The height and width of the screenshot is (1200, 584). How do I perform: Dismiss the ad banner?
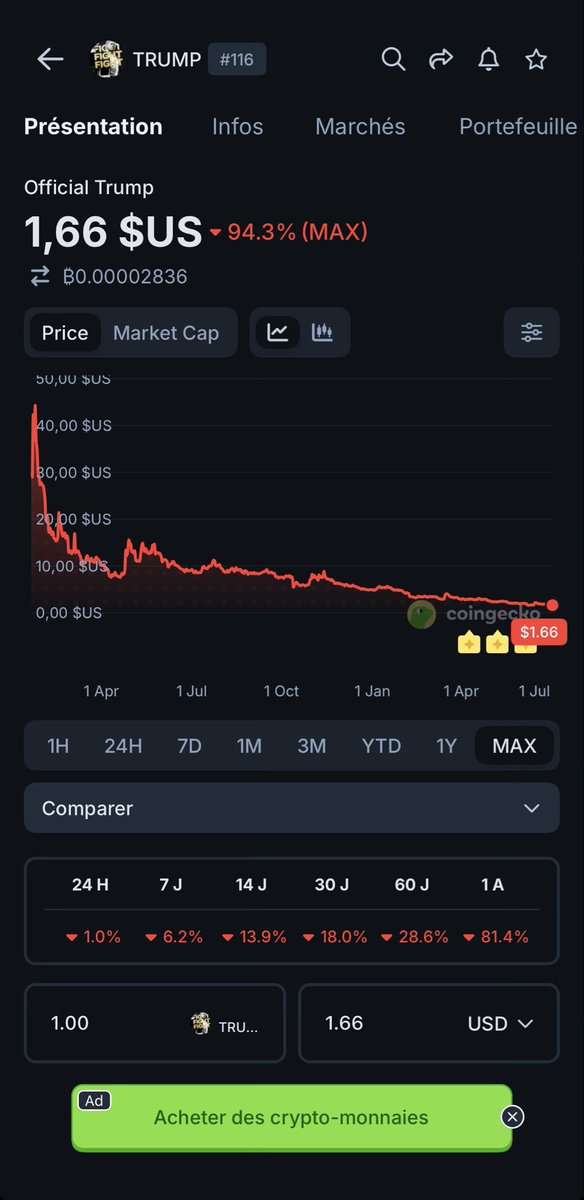(512, 1116)
